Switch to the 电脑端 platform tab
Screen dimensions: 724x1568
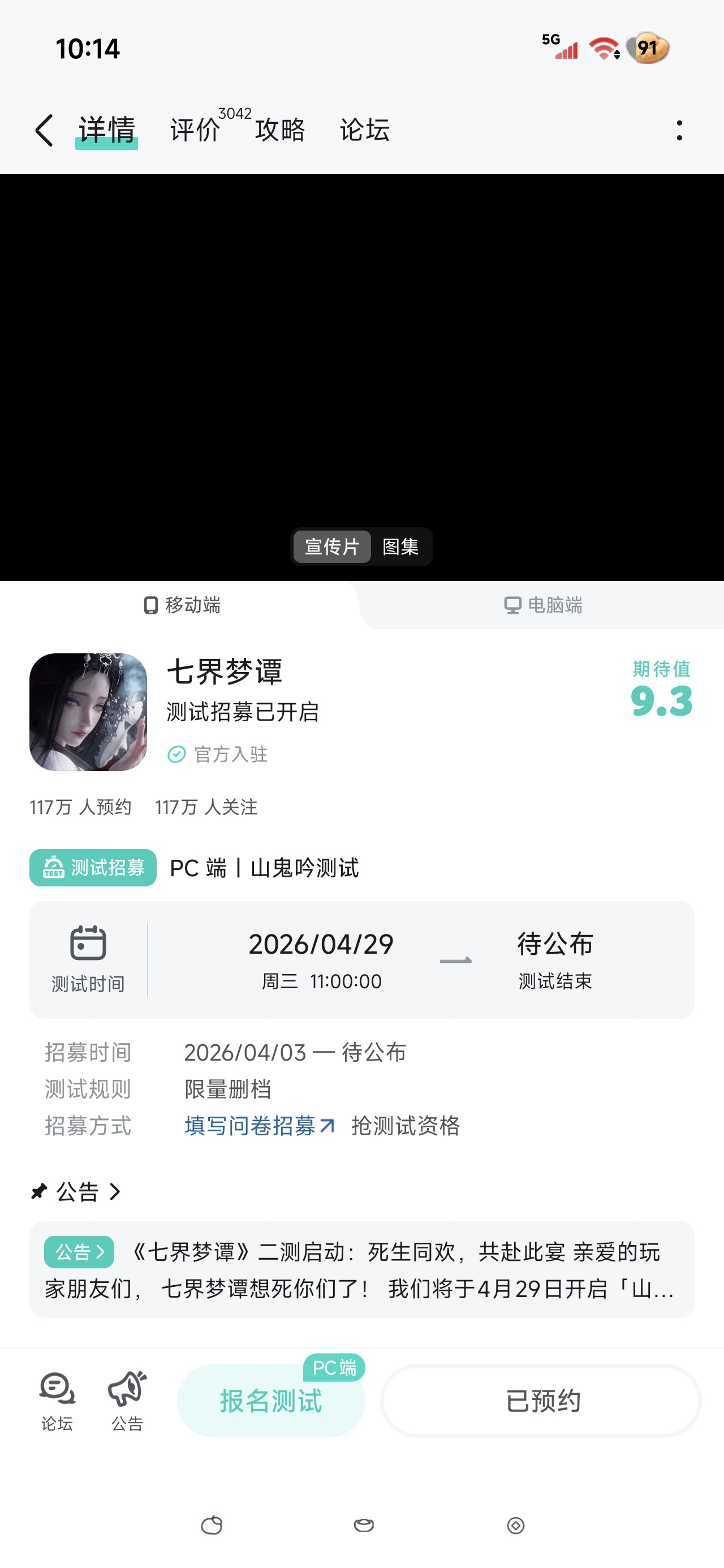coord(543,605)
